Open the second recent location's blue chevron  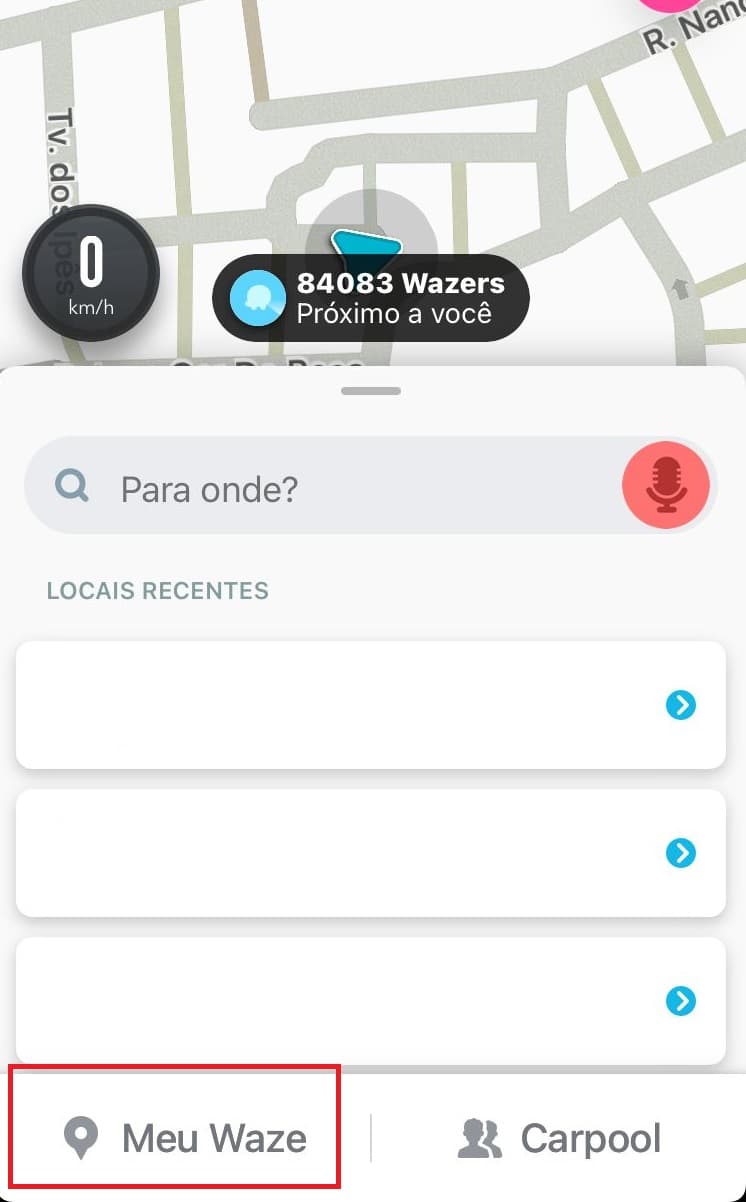click(681, 853)
